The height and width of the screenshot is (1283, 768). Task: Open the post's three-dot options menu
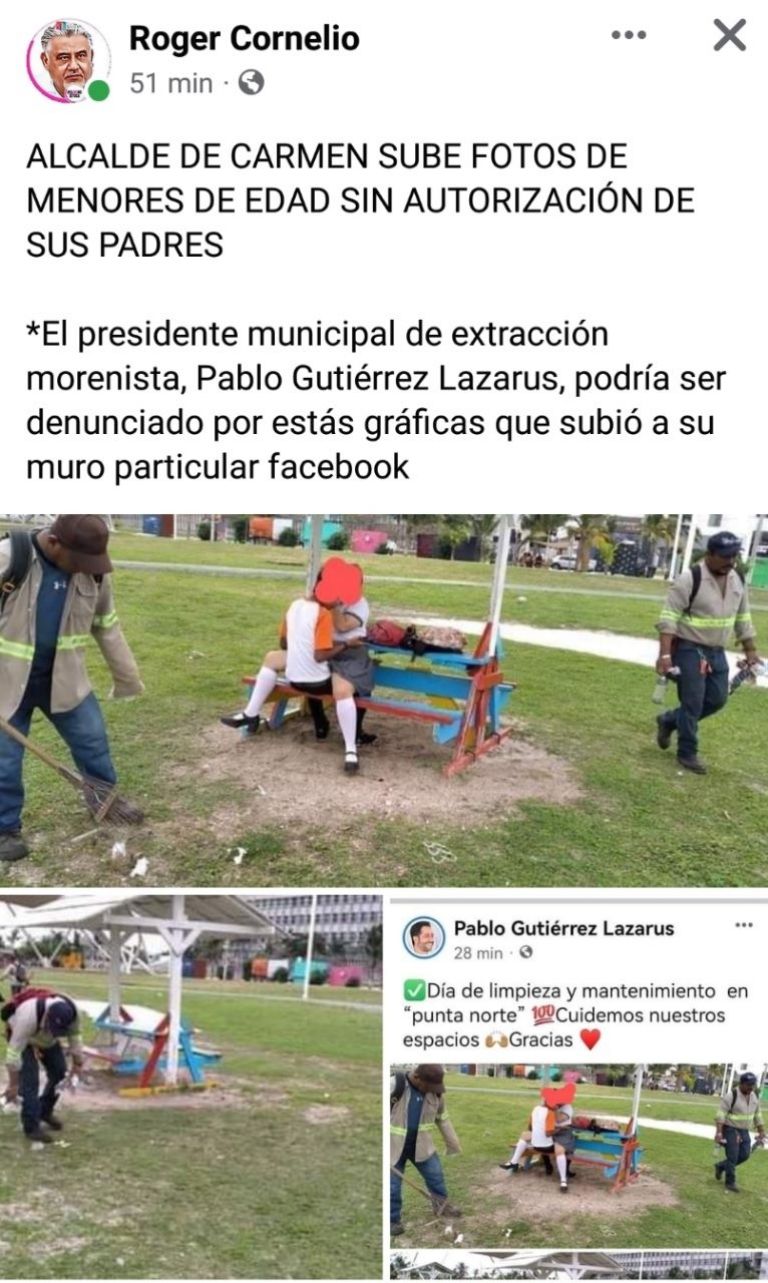point(628,36)
